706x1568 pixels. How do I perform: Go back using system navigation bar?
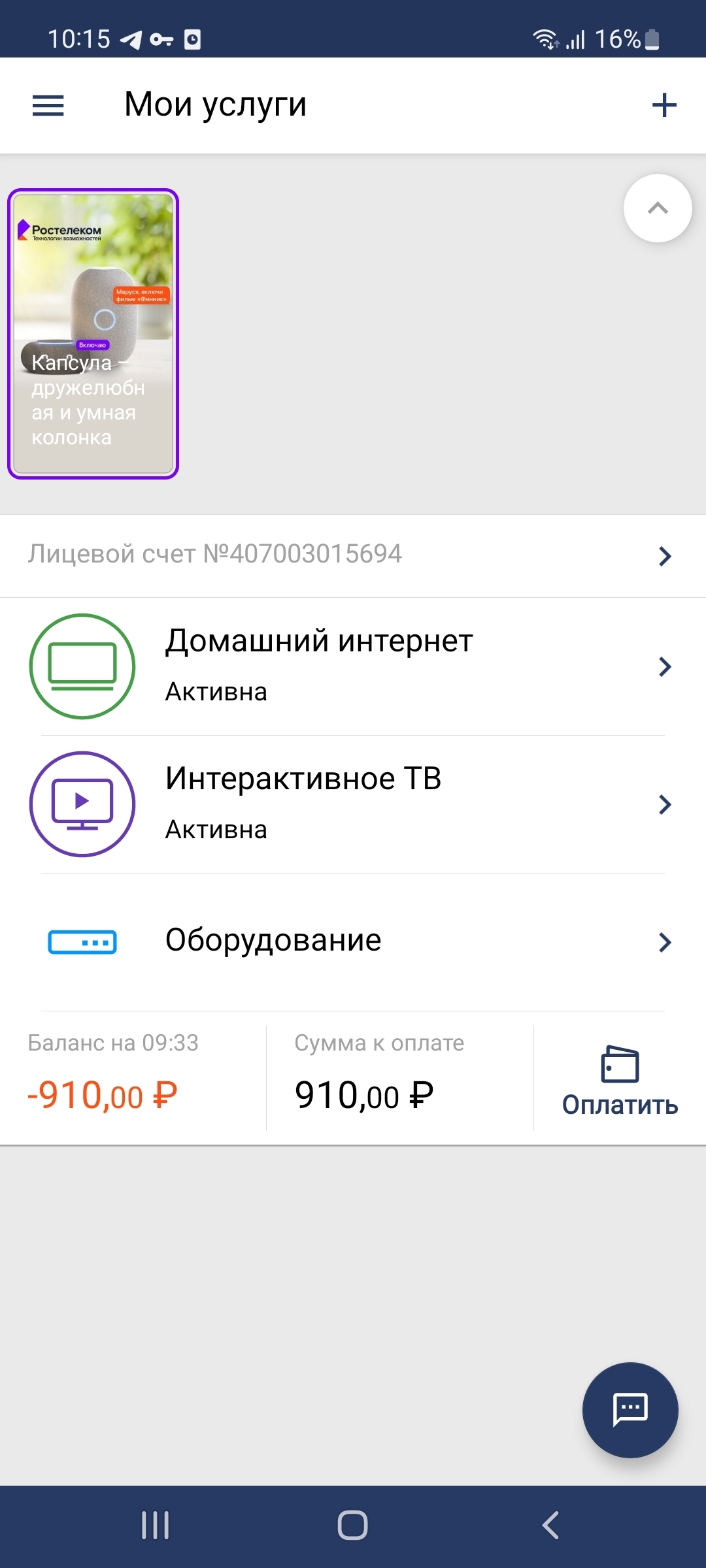coord(550,1526)
